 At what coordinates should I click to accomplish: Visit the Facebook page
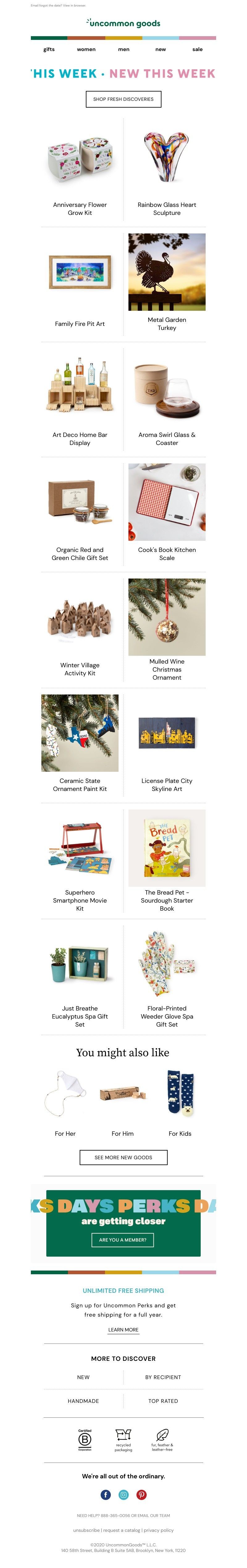106,1494
